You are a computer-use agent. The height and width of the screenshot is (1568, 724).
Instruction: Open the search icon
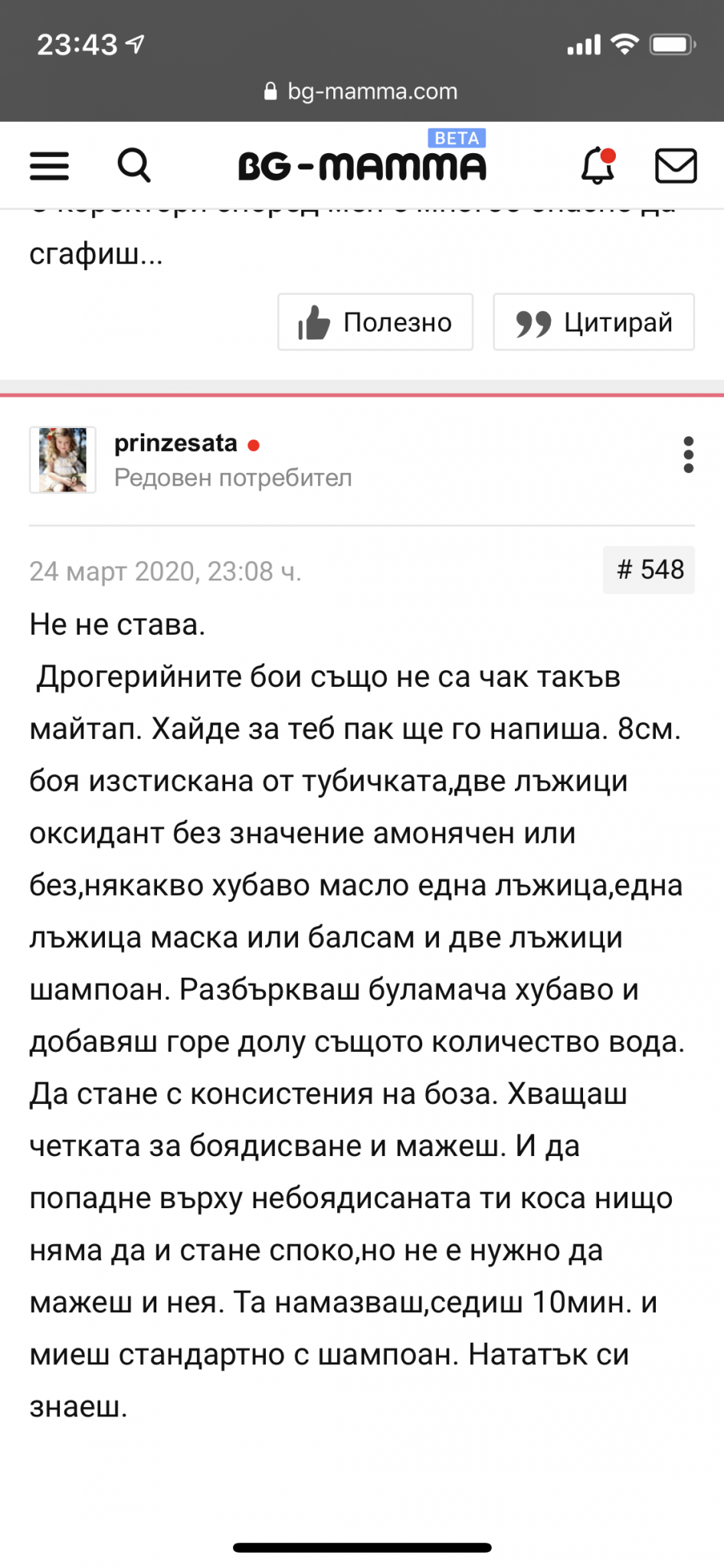pos(134,165)
